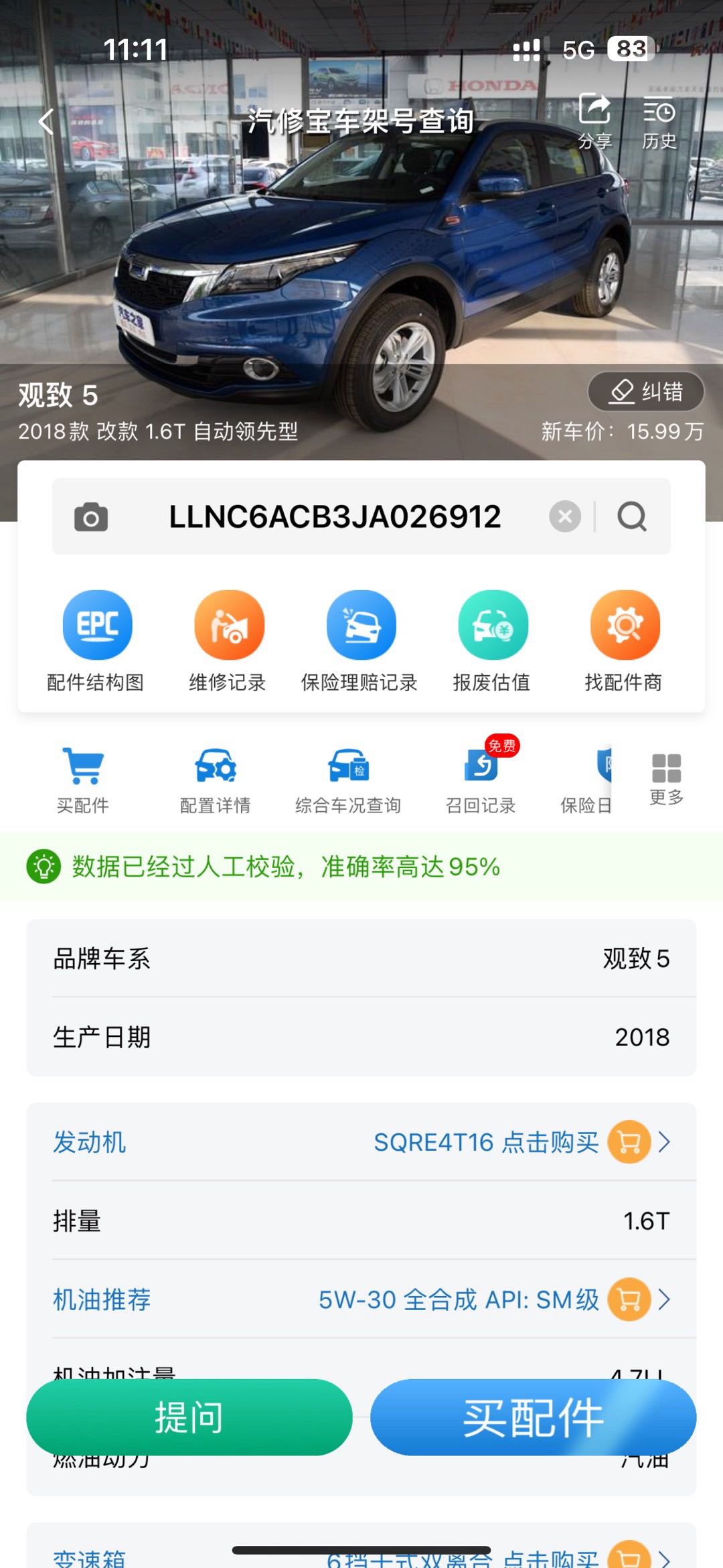View 配置详情 configuration details
723x1568 pixels.
[x=216, y=780]
